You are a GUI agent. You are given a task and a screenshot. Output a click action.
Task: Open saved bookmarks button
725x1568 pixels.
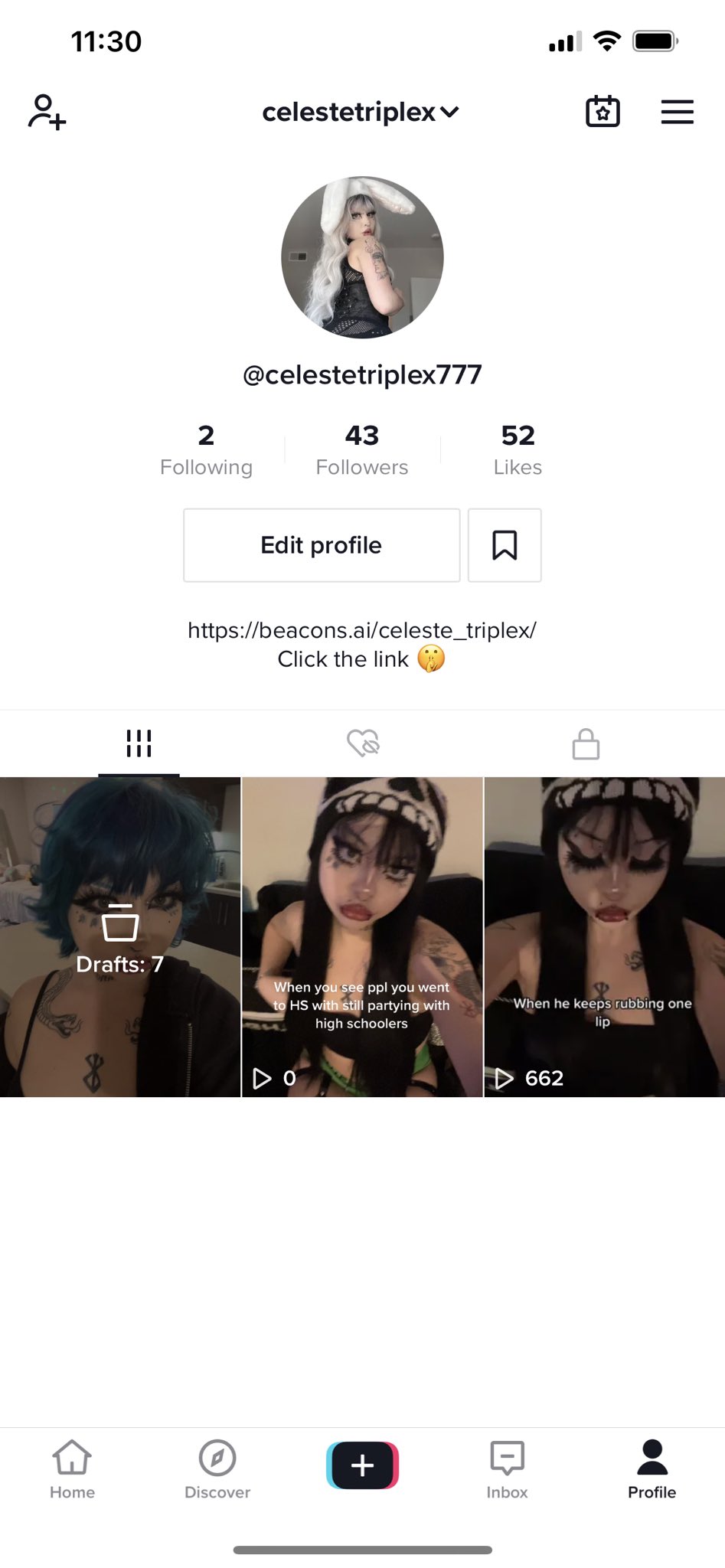pyautogui.click(x=505, y=545)
